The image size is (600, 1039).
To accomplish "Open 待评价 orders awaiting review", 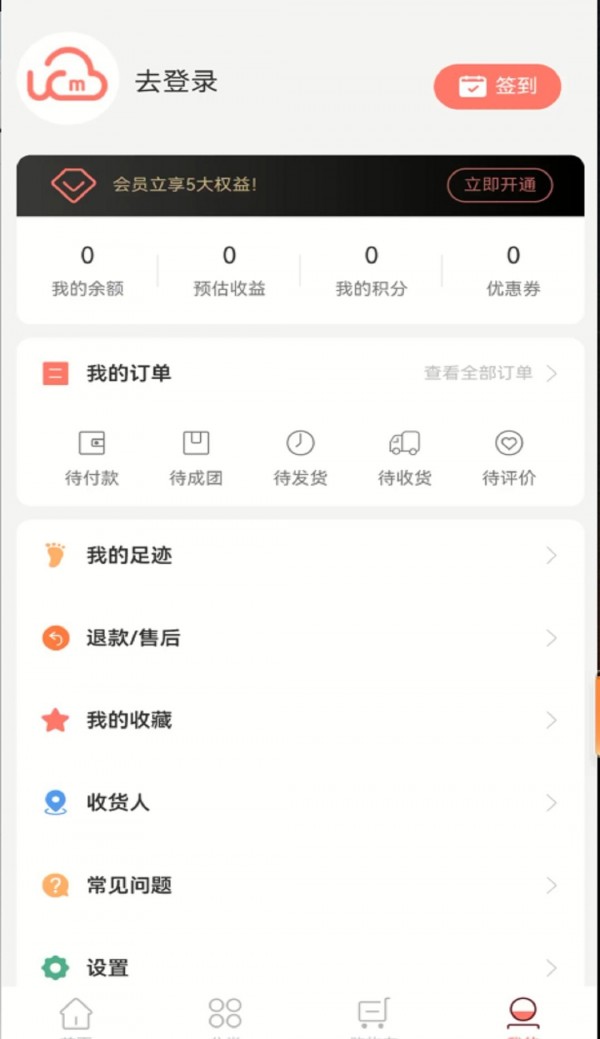I will (509, 458).
